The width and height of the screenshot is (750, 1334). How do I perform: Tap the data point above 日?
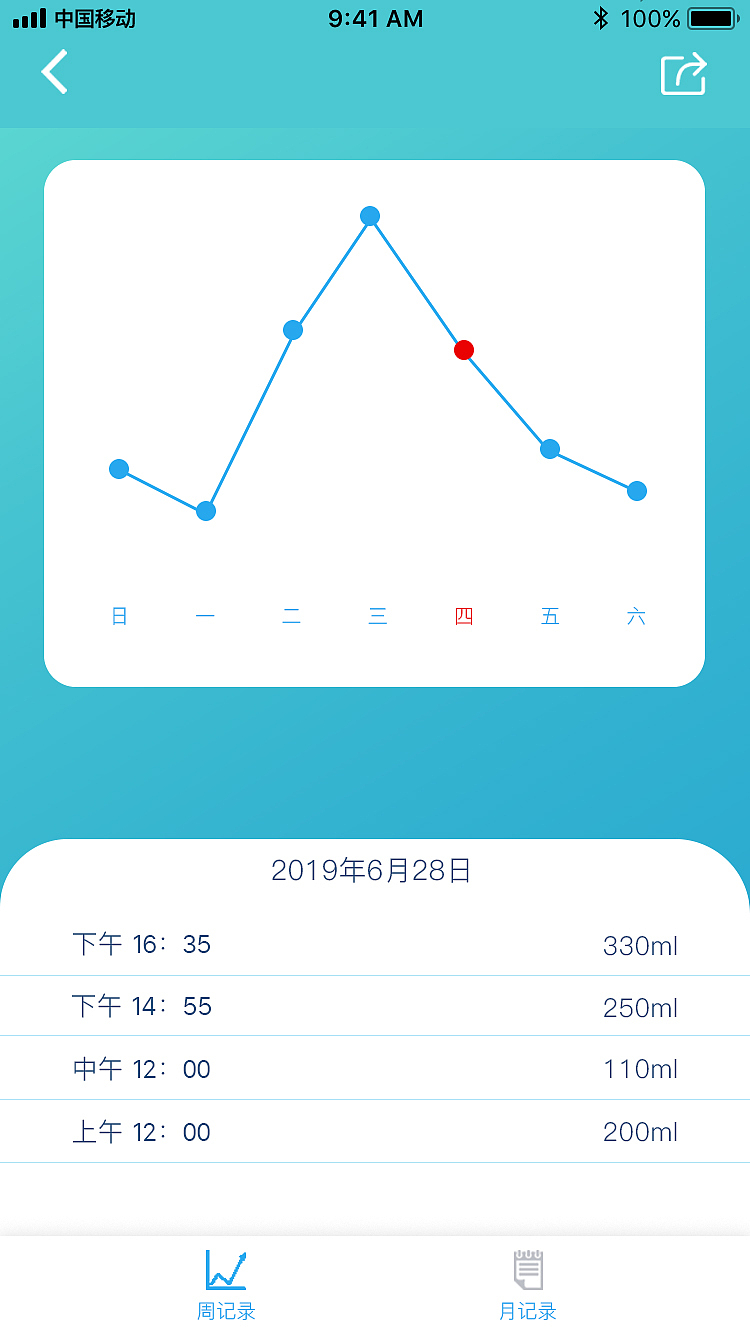click(119, 469)
